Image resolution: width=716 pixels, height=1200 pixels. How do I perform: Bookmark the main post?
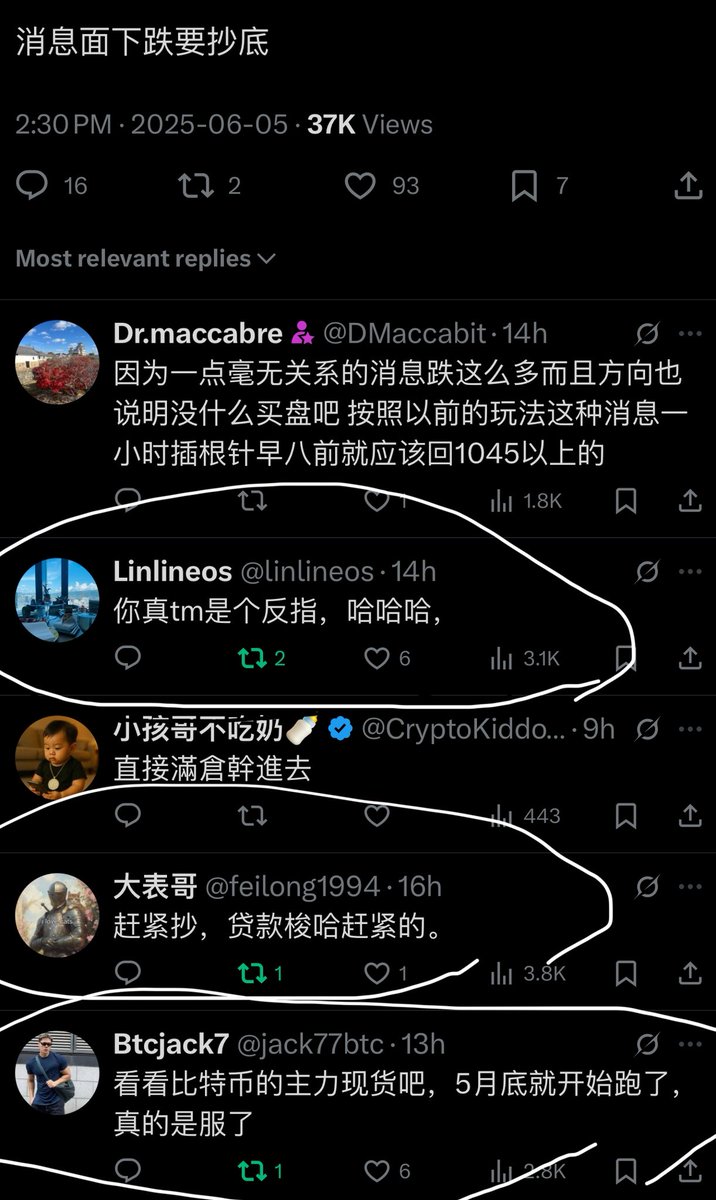coord(525,185)
